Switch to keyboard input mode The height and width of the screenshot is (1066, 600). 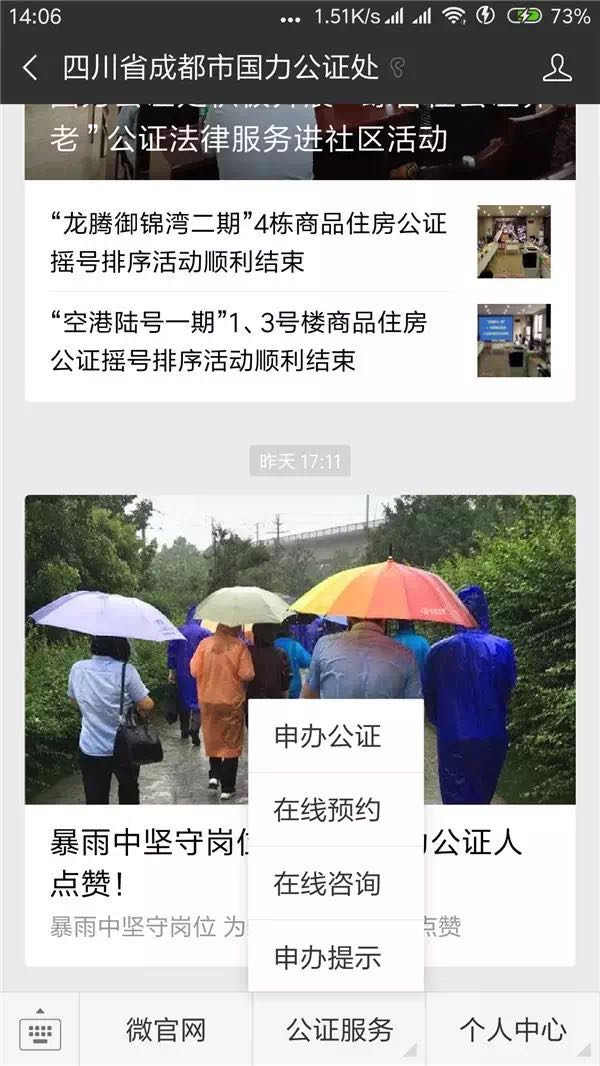click(40, 1030)
